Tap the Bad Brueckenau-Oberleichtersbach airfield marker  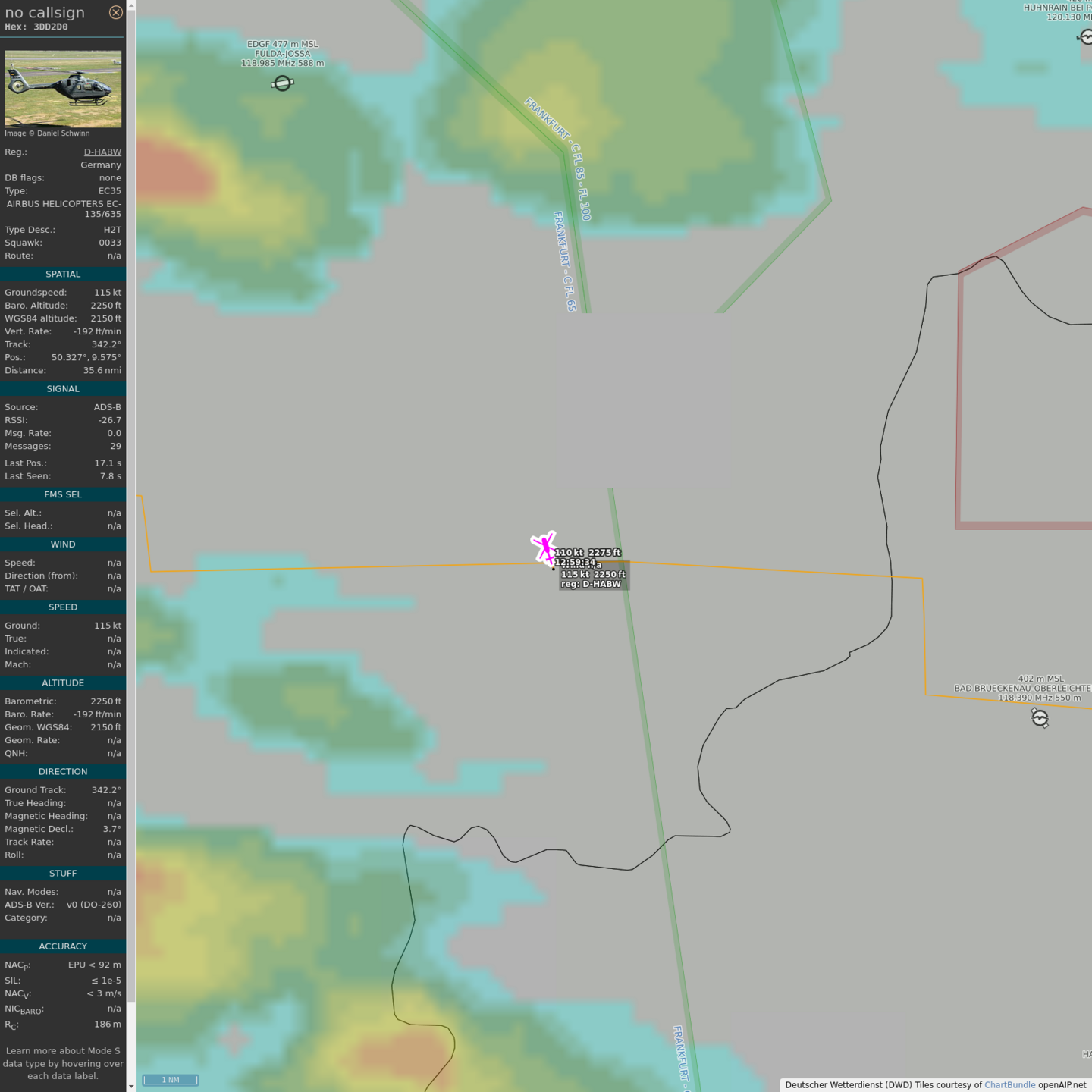pos(1040,717)
